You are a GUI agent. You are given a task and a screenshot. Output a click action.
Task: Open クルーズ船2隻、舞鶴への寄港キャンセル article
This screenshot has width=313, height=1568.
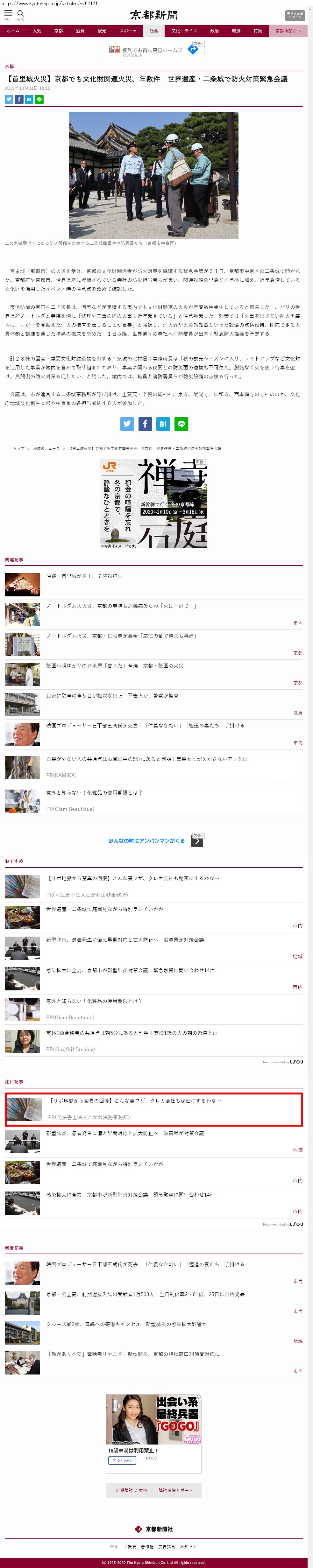click(x=126, y=1324)
